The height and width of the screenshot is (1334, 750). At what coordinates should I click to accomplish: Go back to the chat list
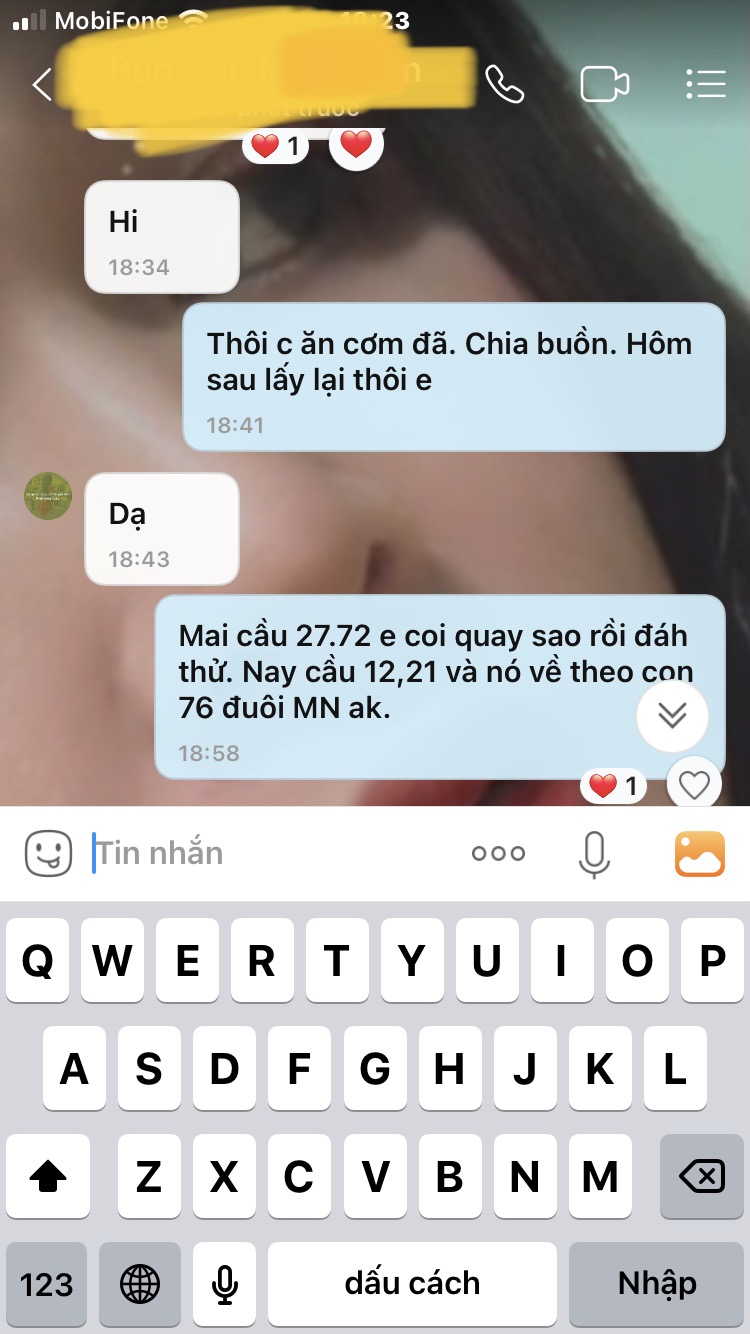click(x=42, y=85)
